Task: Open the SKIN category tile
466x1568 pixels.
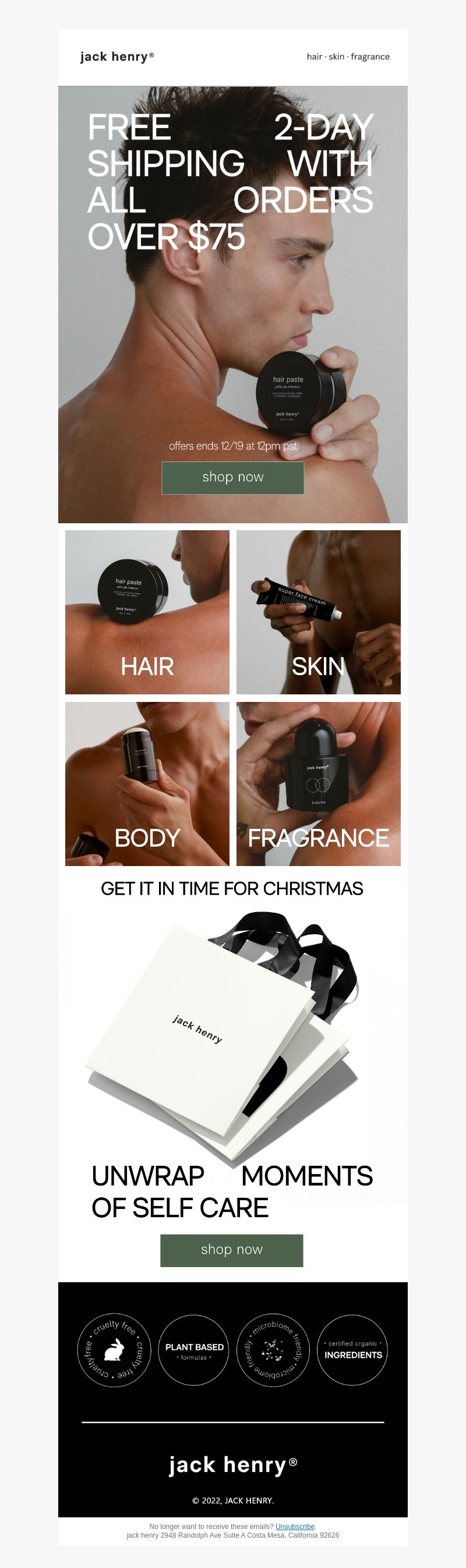Action: point(318,612)
